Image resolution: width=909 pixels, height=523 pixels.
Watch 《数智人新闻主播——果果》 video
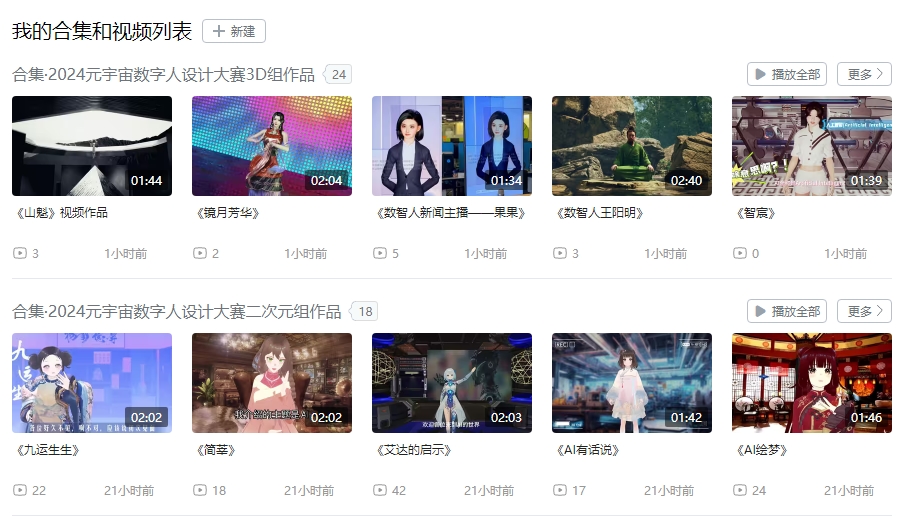452,146
